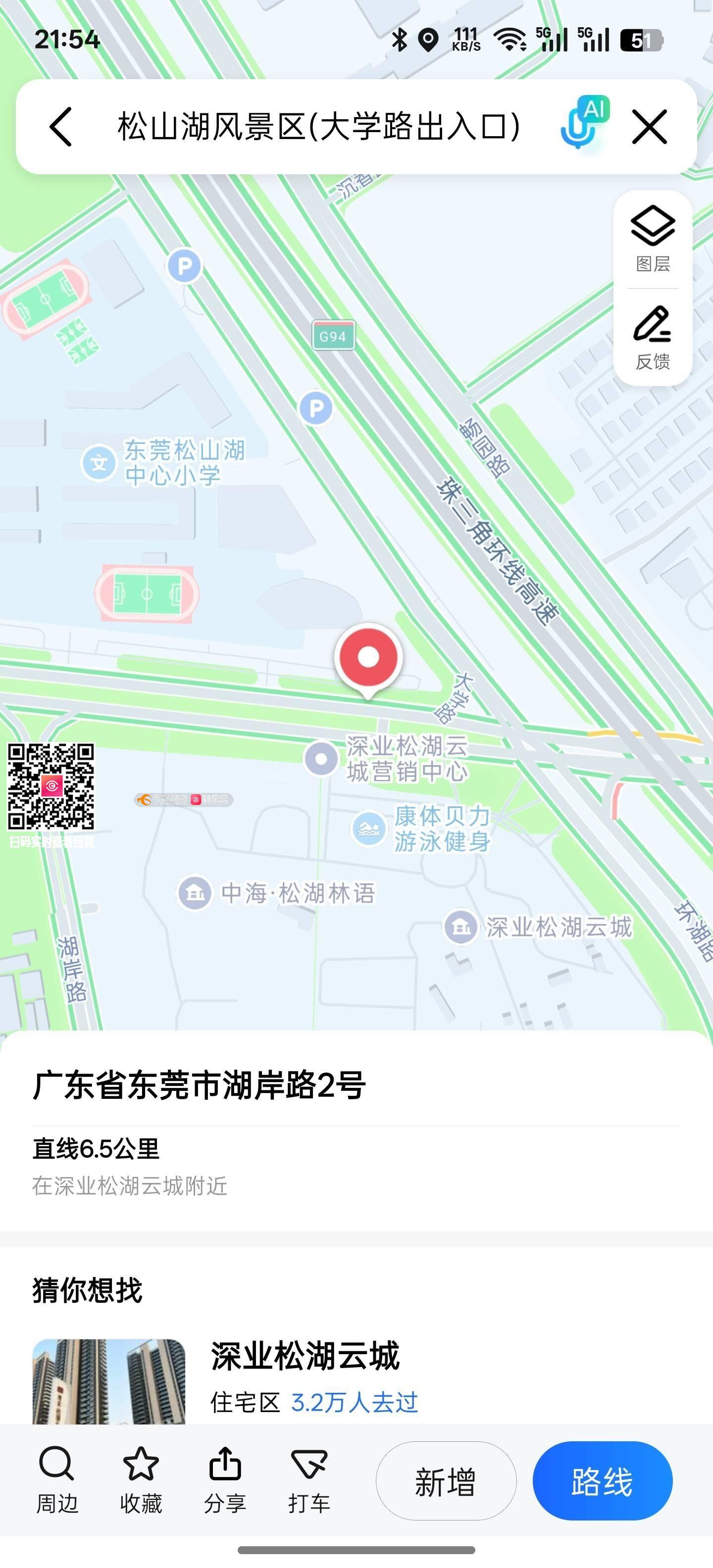Clear the search with the X button
The width and height of the screenshot is (713, 1568).
click(x=650, y=127)
